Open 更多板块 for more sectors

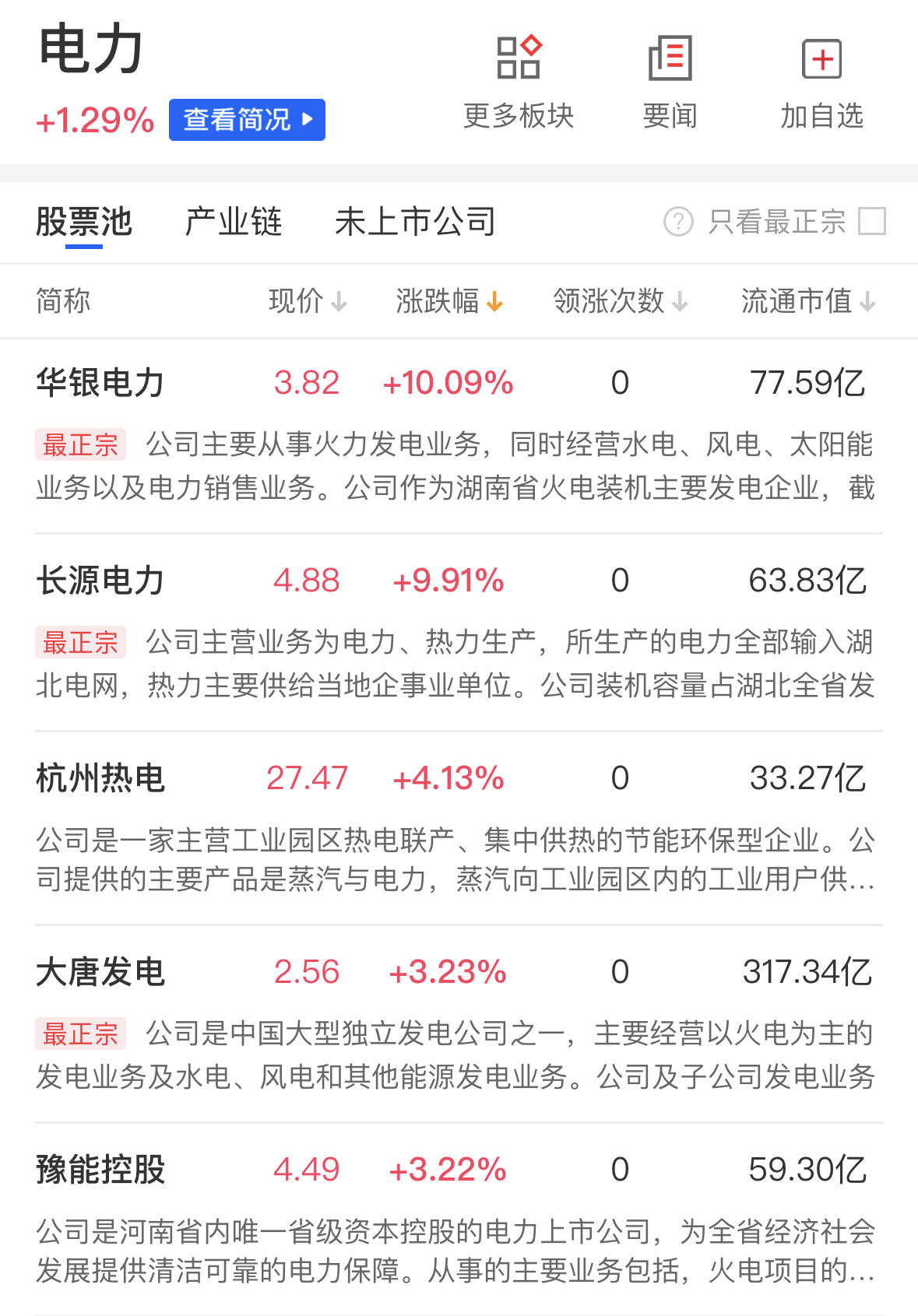click(519, 81)
